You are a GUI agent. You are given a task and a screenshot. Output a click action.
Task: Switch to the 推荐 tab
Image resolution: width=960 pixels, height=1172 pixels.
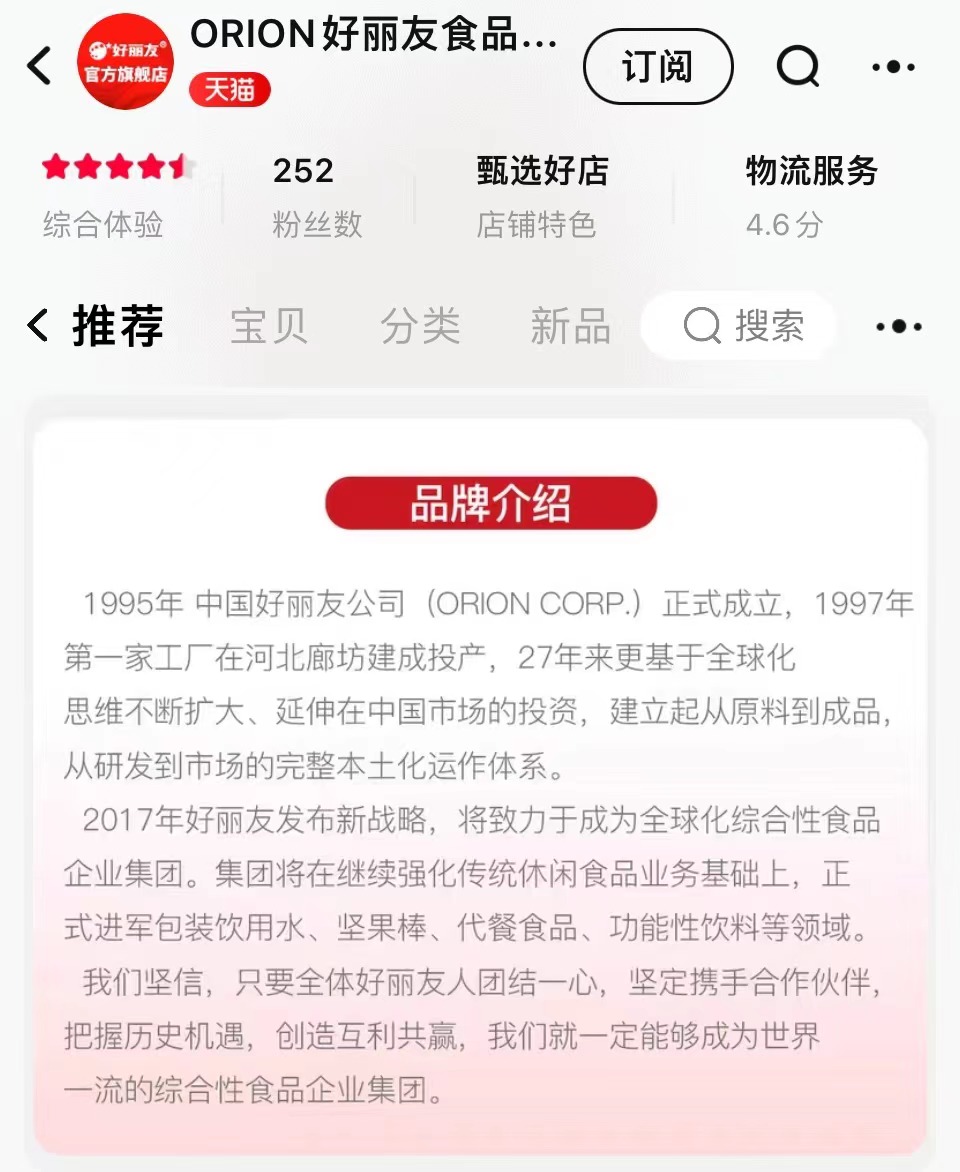pyautogui.click(x=117, y=326)
